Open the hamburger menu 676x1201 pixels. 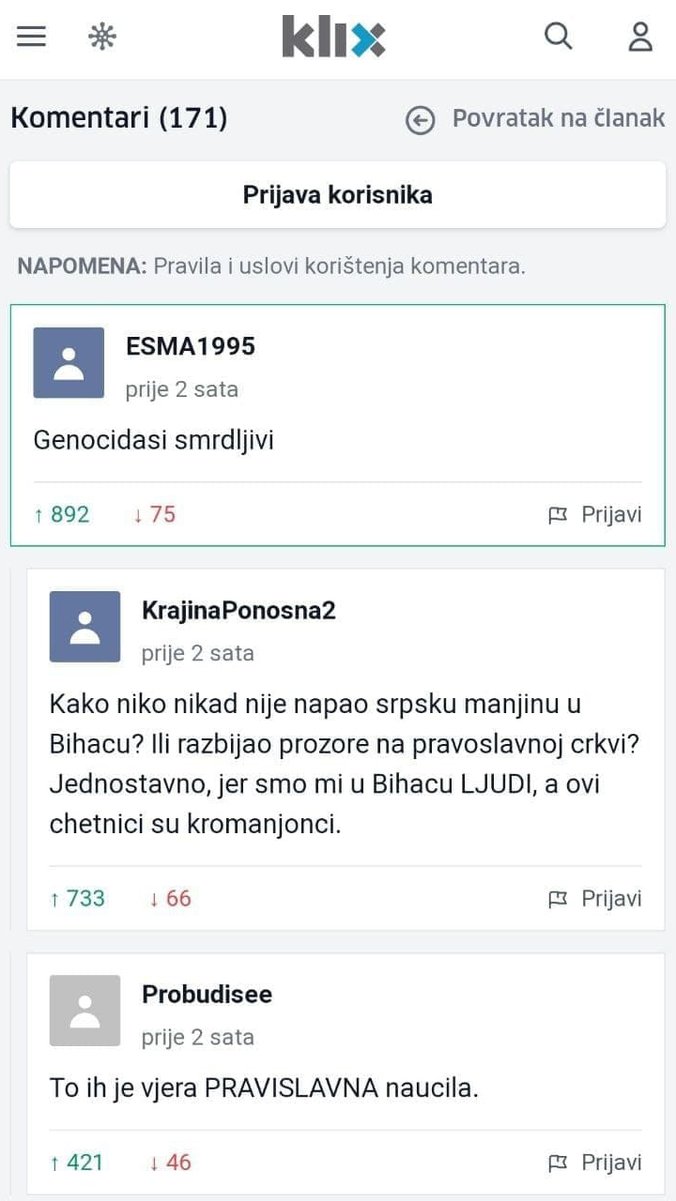tap(31, 37)
